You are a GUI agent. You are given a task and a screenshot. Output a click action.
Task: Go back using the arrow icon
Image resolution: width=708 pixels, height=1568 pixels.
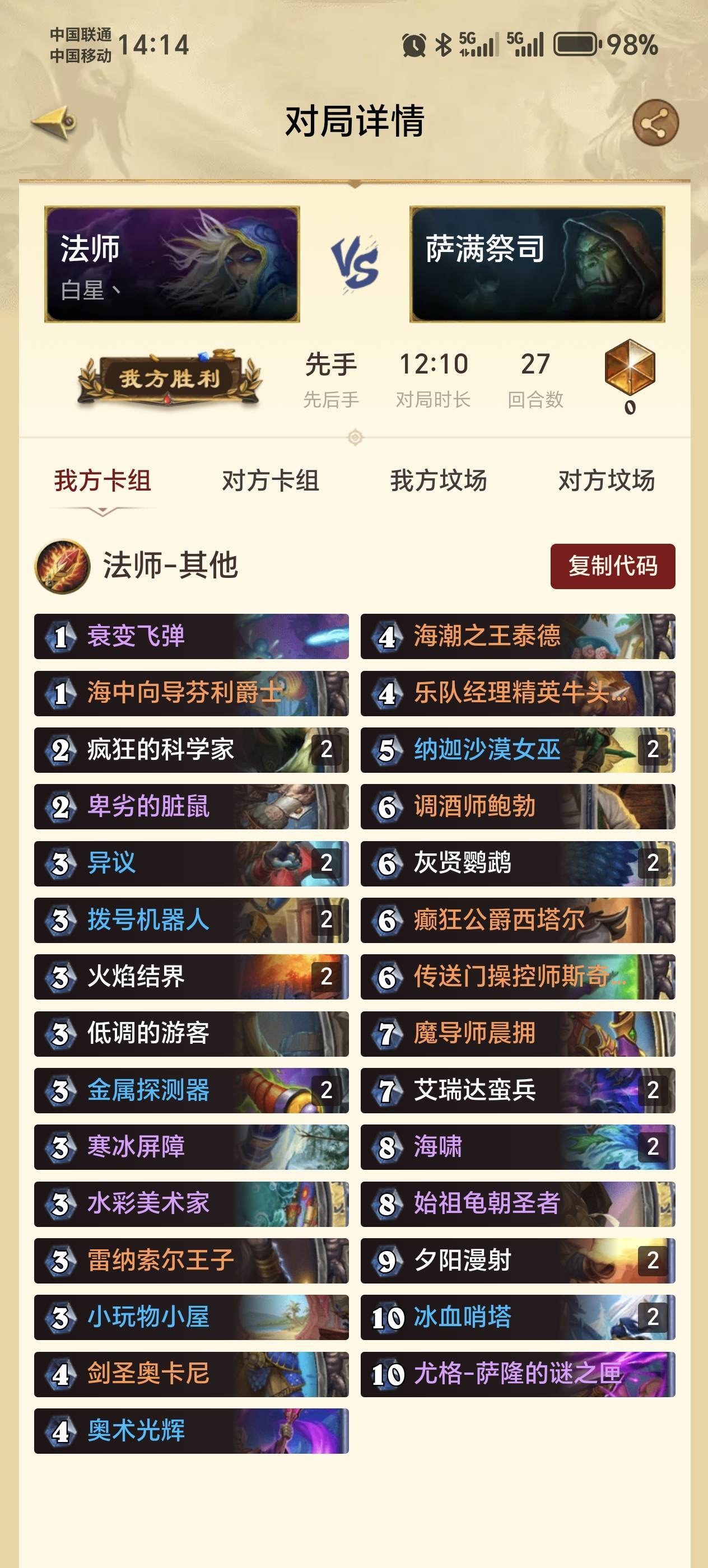[54, 122]
